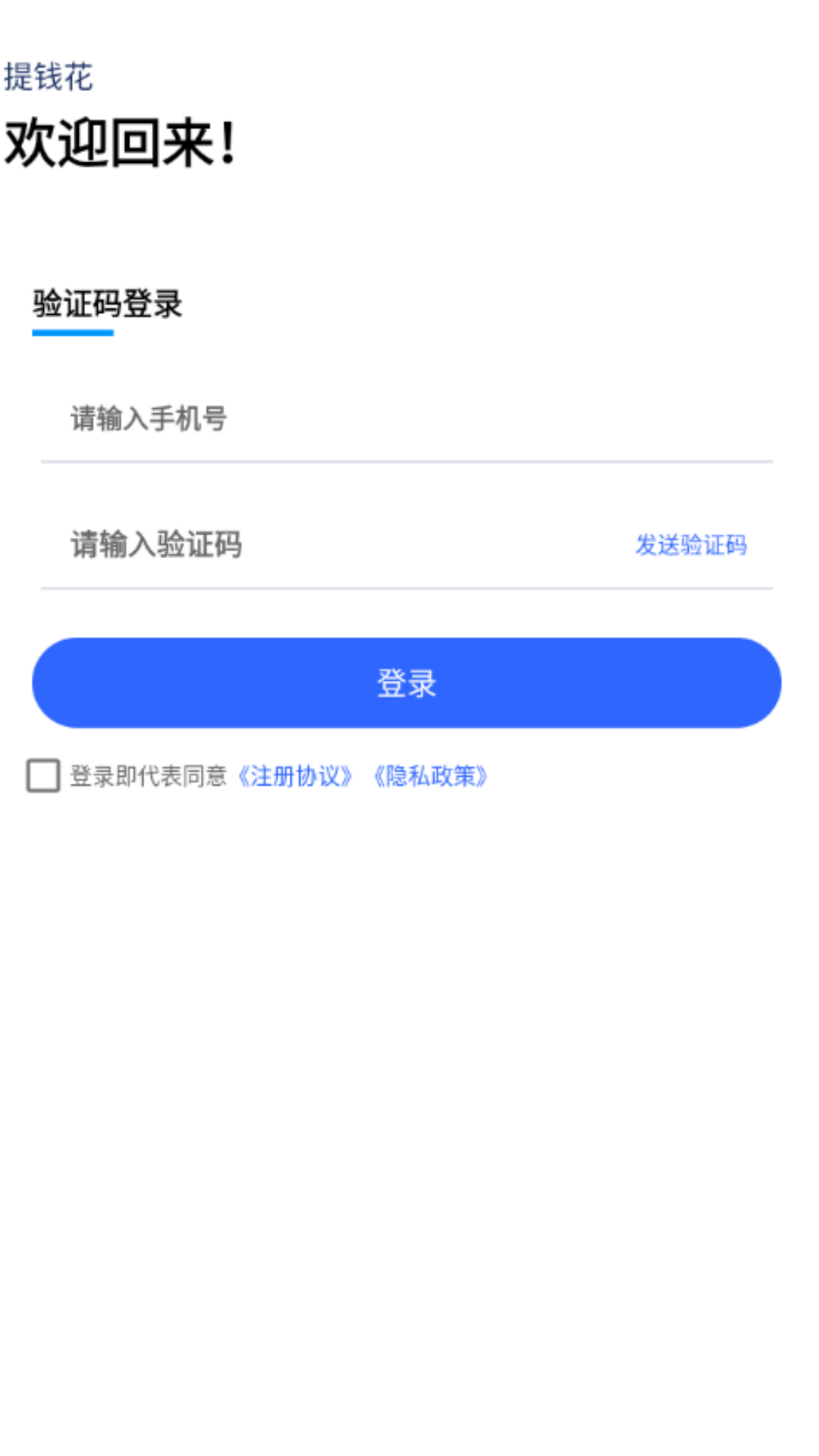Click the empty square agreement checkbox
The image size is (819, 1456).
(x=42, y=776)
